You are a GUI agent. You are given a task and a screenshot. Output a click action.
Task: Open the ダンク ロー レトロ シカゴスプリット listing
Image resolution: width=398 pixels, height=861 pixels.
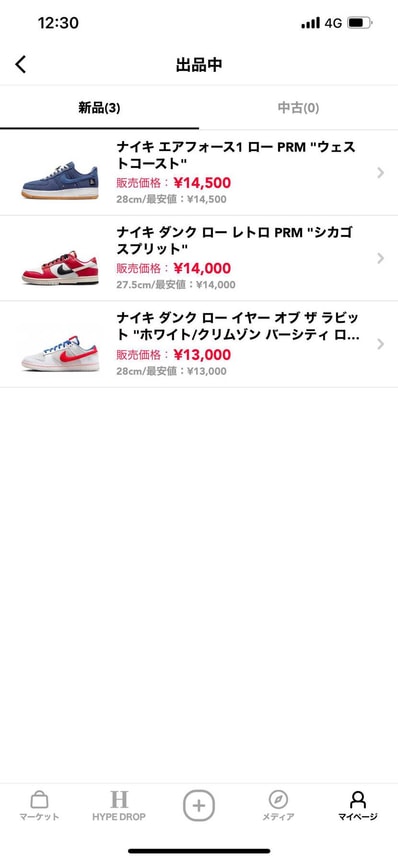[199, 259]
